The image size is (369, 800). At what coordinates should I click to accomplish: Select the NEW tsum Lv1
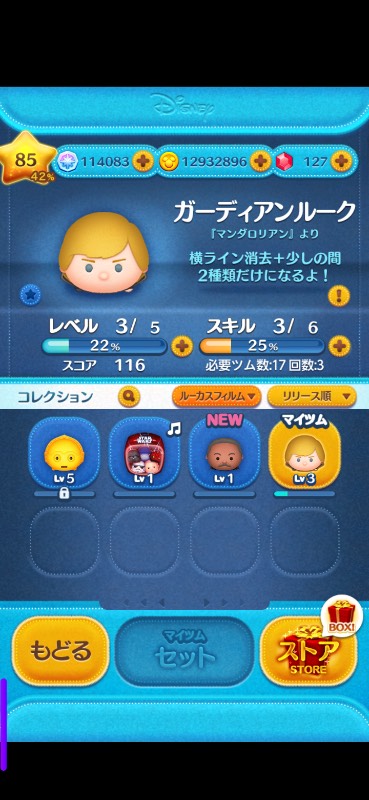[x=225, y=455]
